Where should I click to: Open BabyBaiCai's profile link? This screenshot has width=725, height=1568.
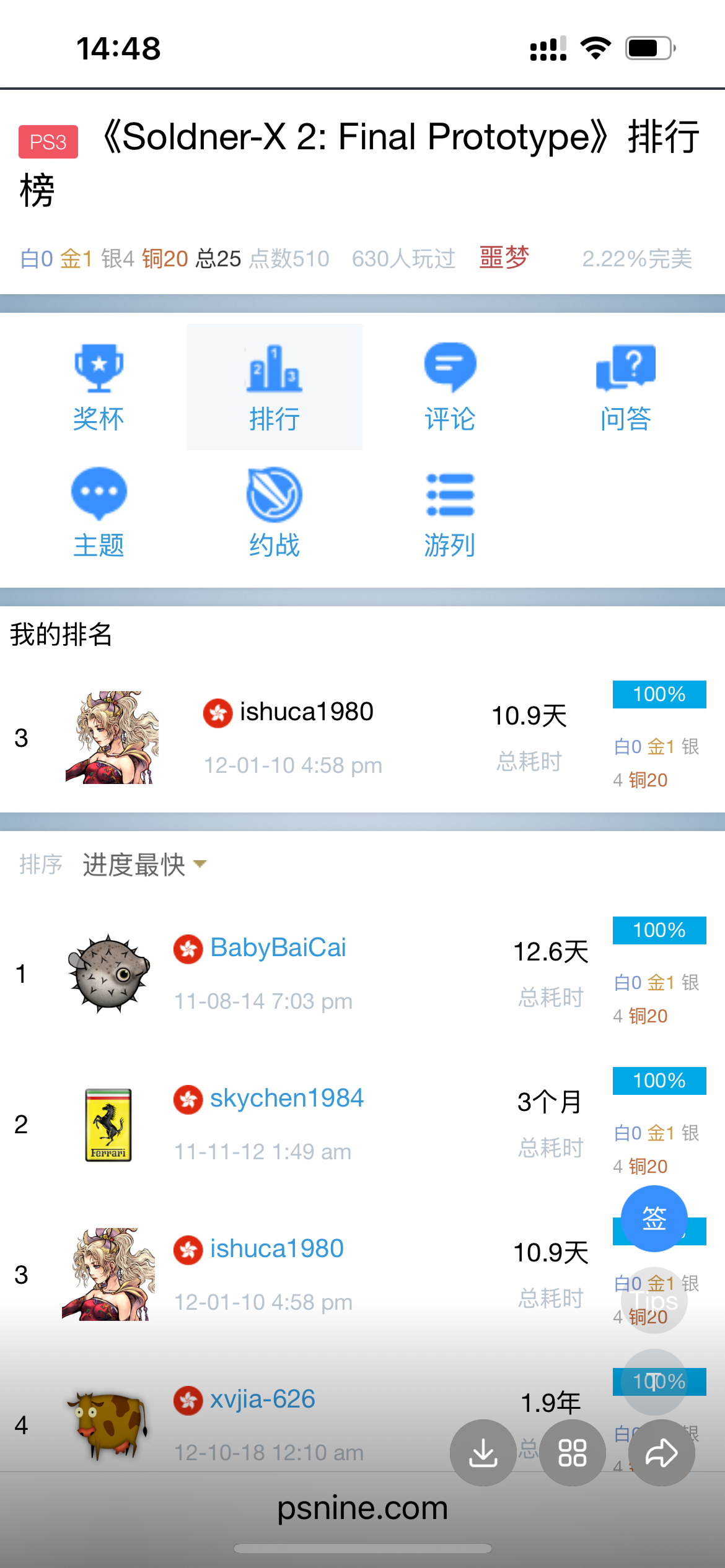(x=278, y=947)
